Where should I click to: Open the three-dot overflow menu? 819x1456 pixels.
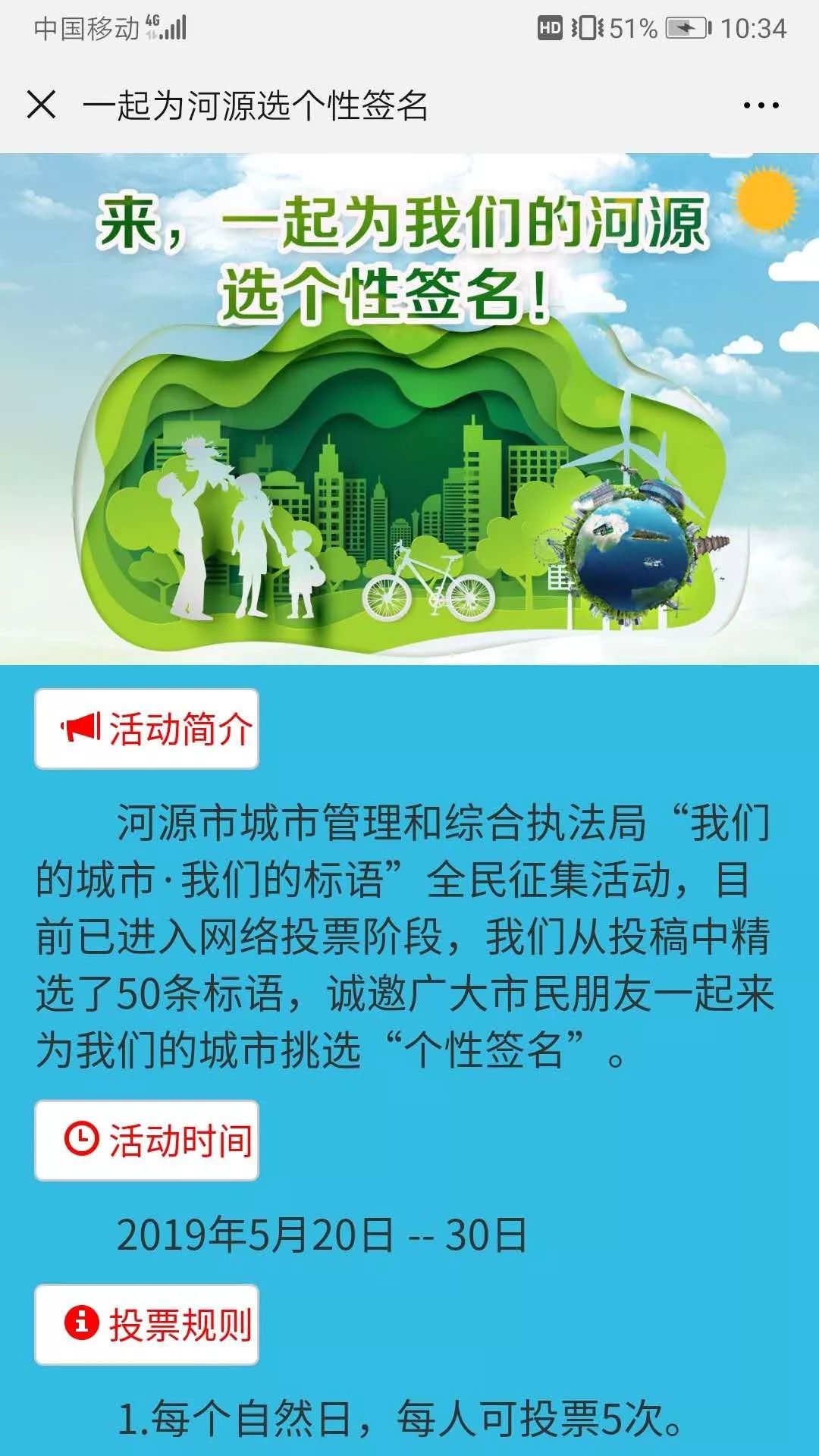tap(761, 105)
